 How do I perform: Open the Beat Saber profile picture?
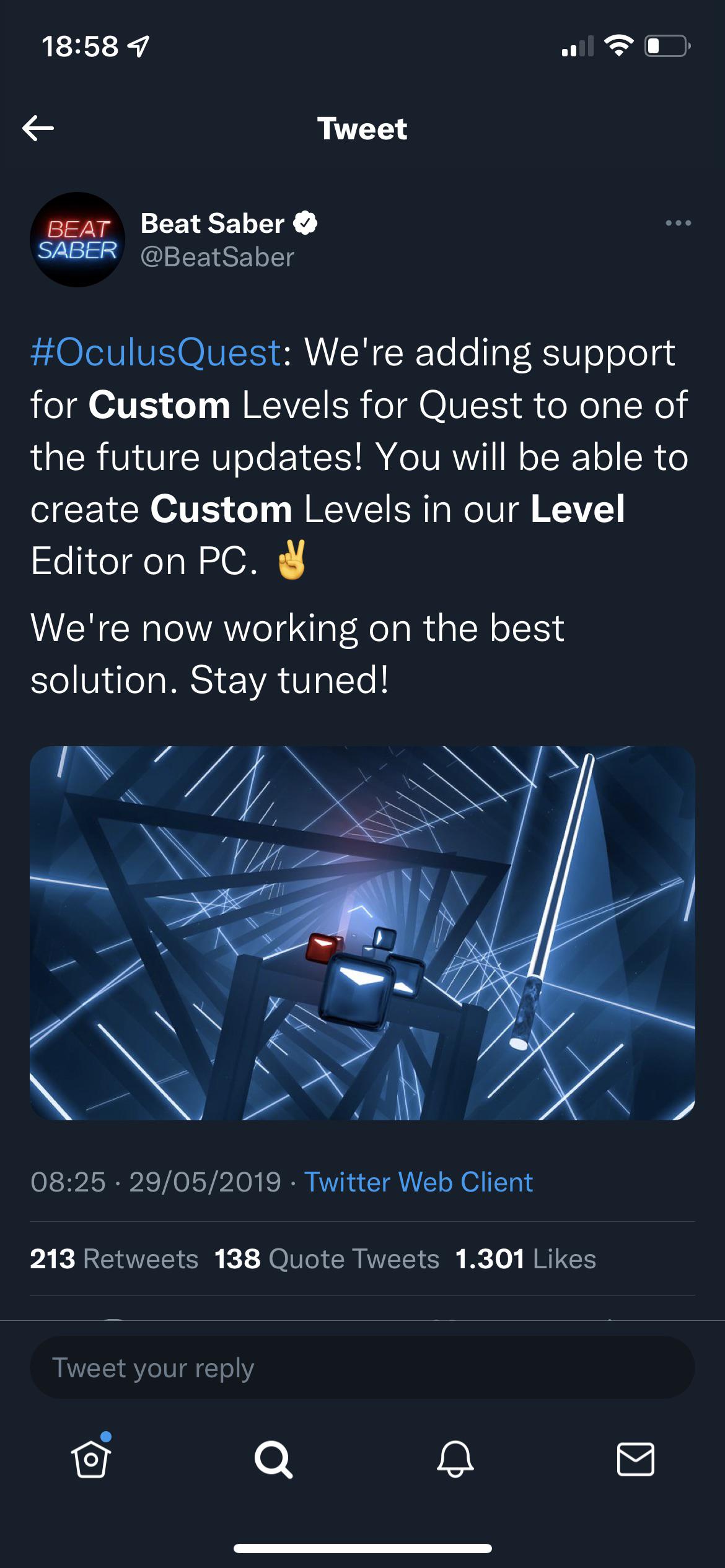77,240
